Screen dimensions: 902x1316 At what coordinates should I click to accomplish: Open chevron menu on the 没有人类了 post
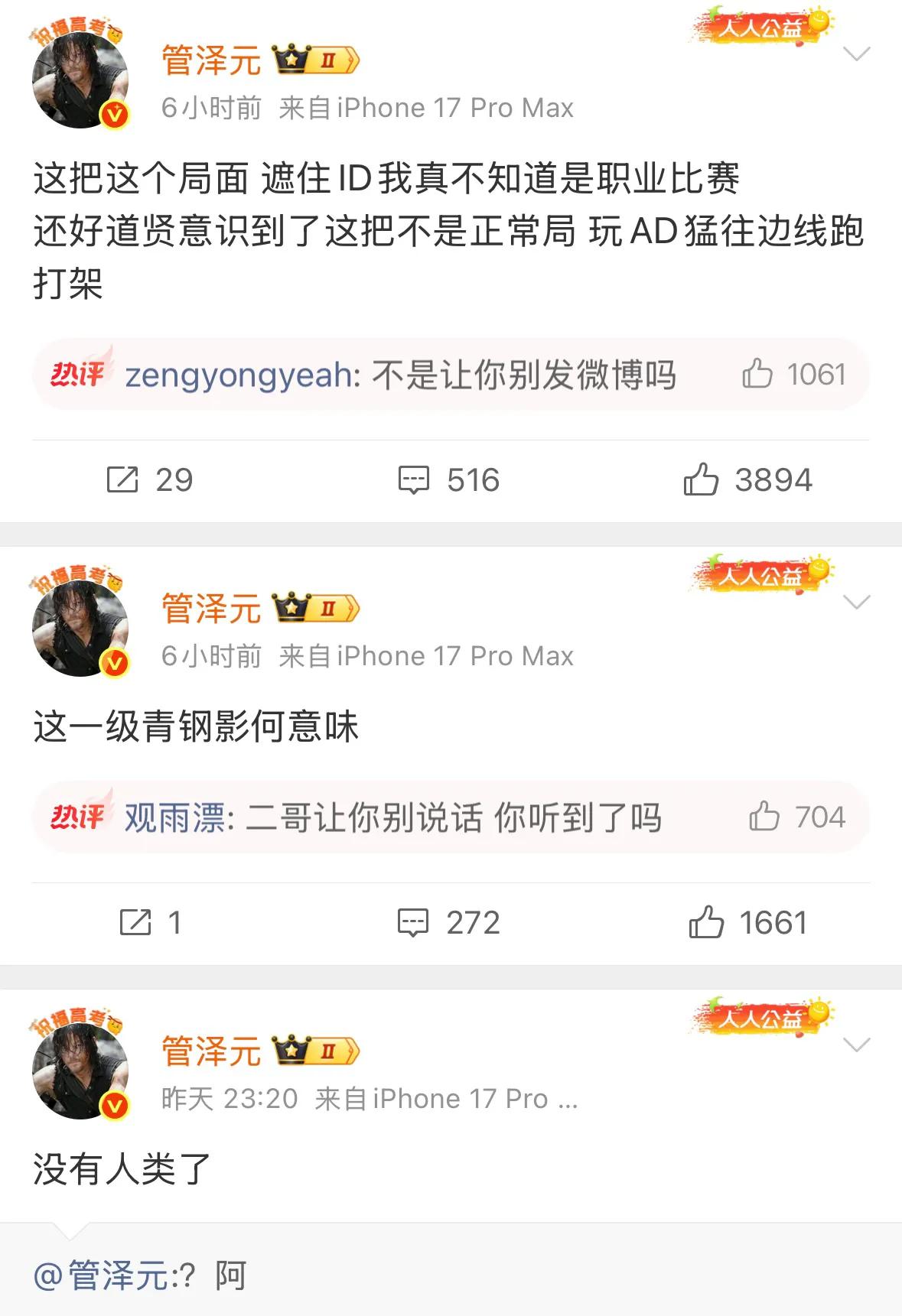856,1045
